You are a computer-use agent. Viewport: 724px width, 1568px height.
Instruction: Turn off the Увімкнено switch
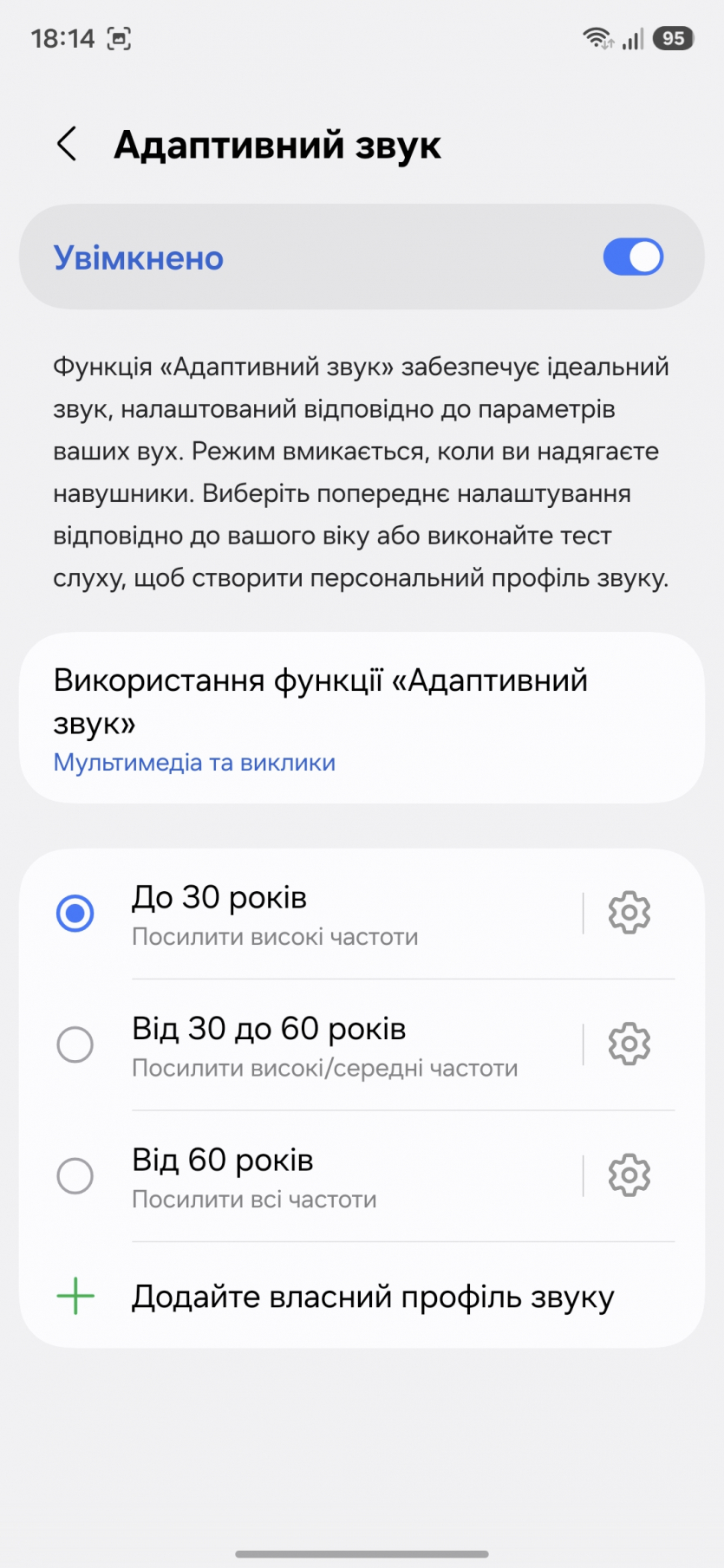point(633,257)
